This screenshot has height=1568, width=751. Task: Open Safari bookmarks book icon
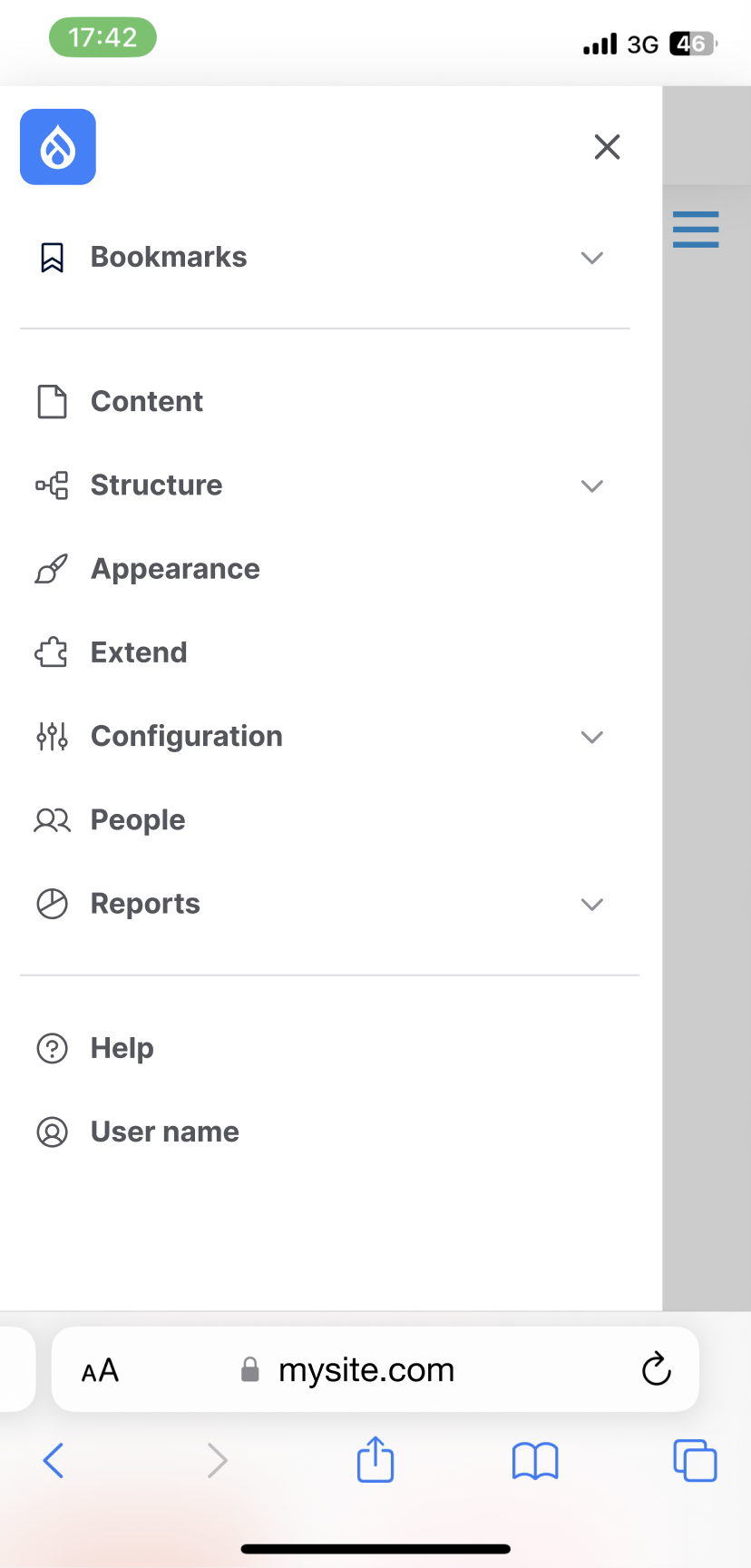coord(535,1461)
